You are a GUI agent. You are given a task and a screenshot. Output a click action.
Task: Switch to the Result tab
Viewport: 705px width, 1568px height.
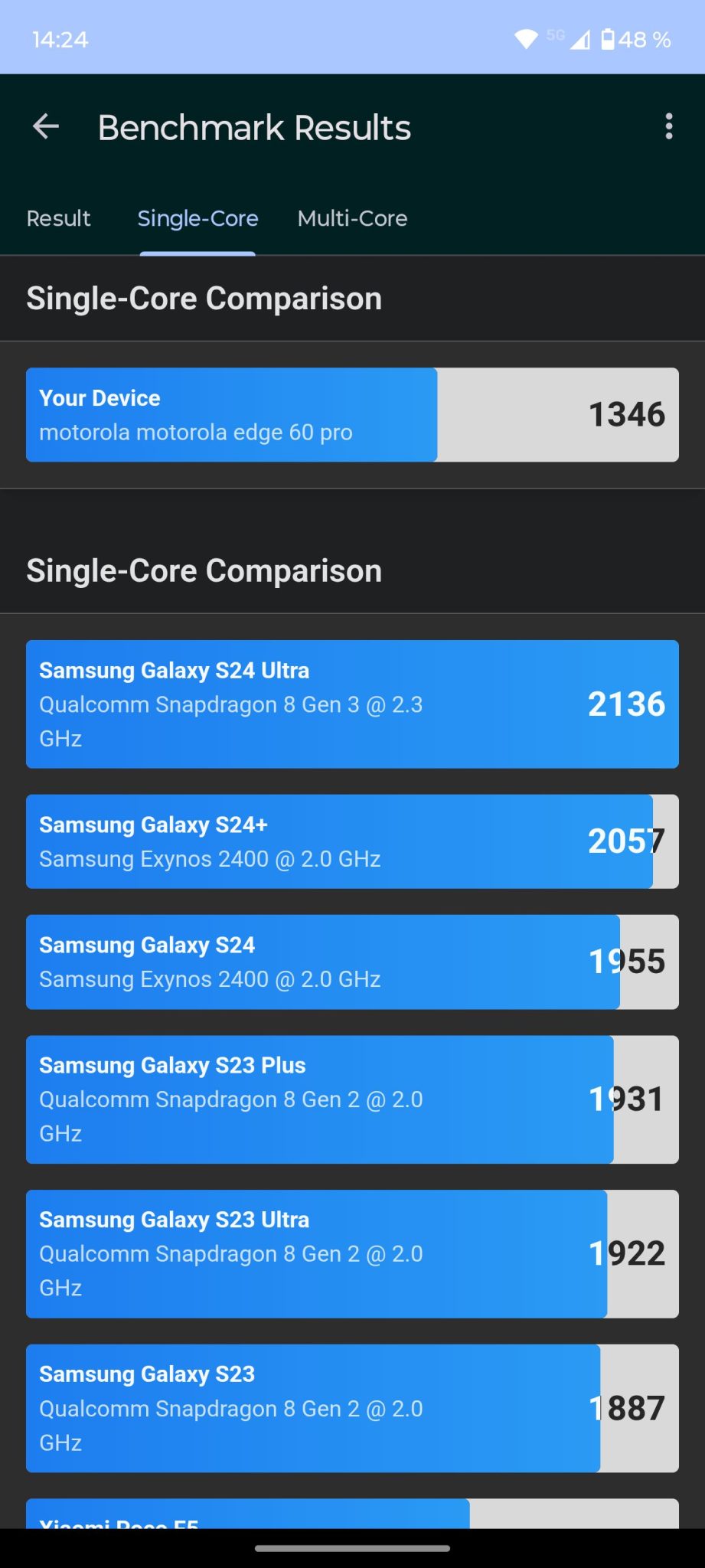point(58,219)
